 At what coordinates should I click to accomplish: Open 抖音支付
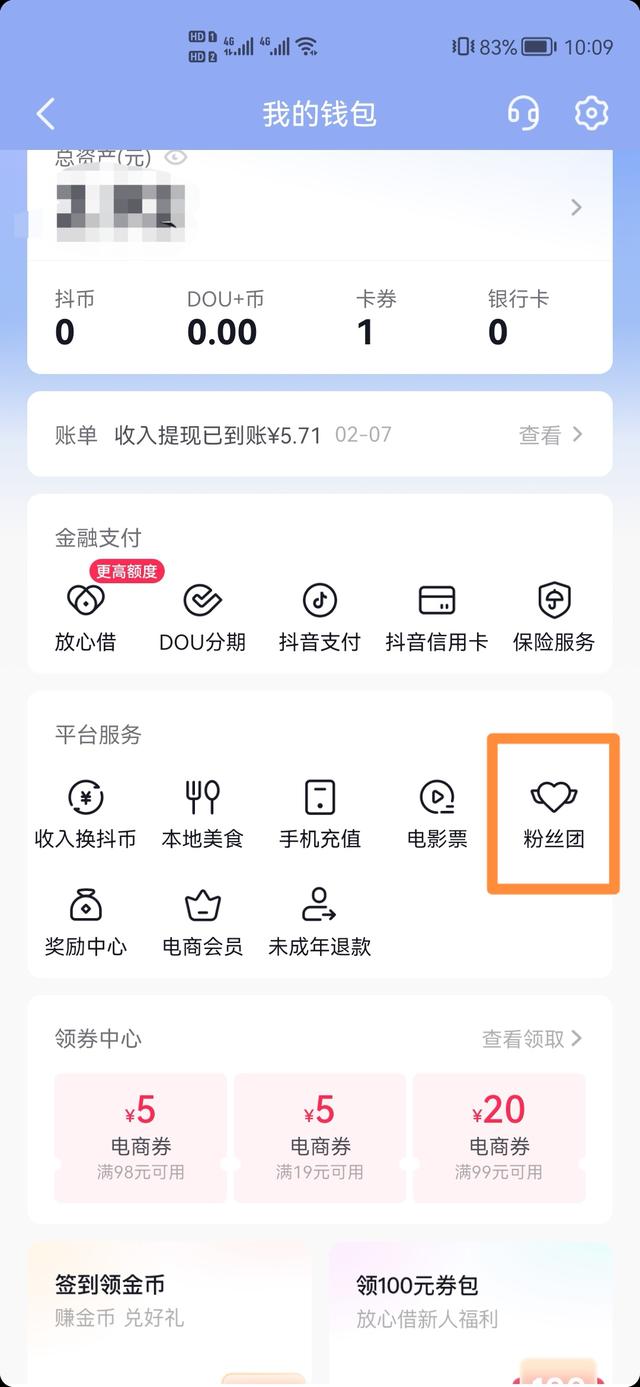click(x=319, y=616)
